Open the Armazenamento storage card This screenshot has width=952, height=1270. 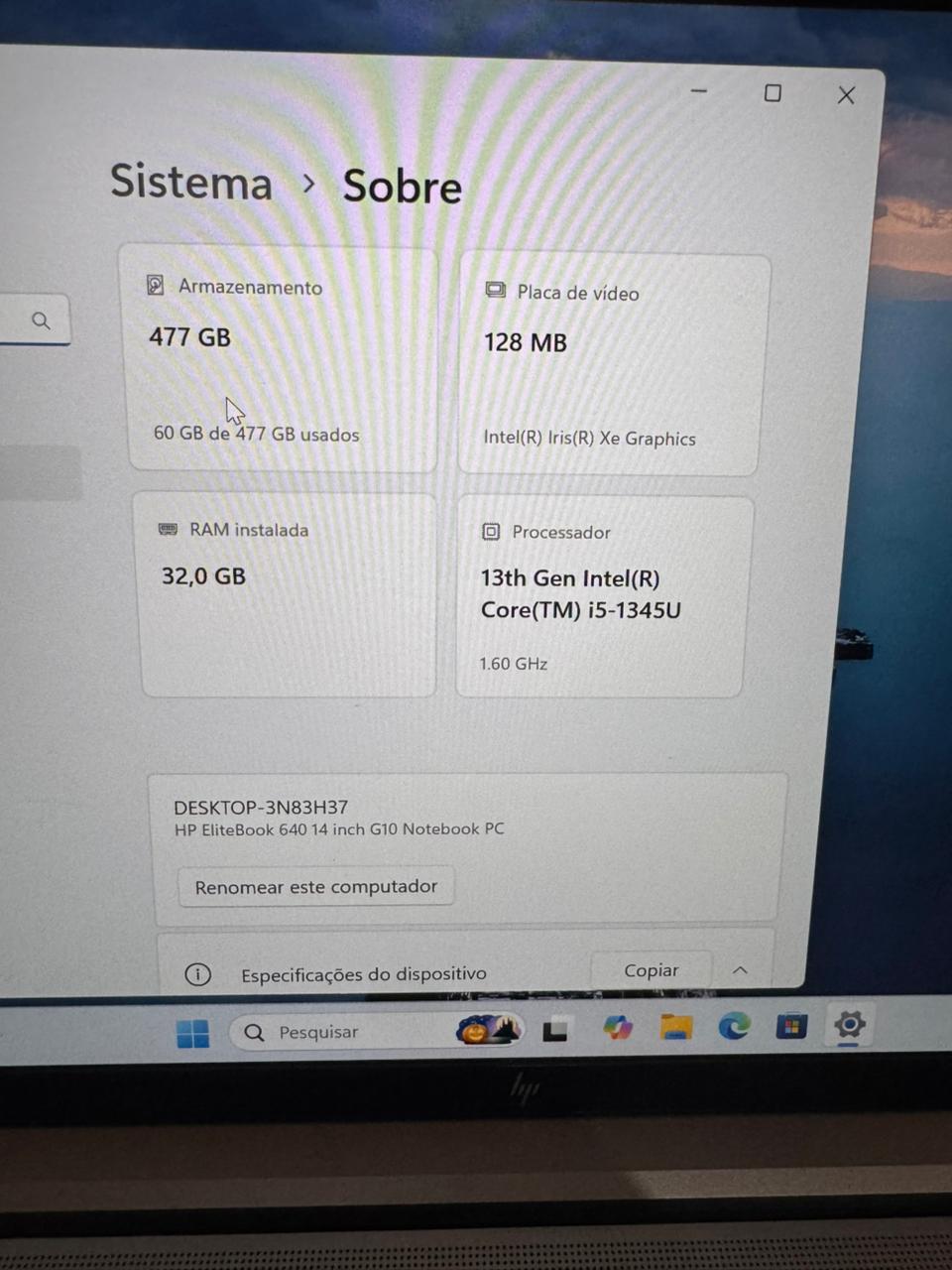pyautogui.click(x=283, y=359)
